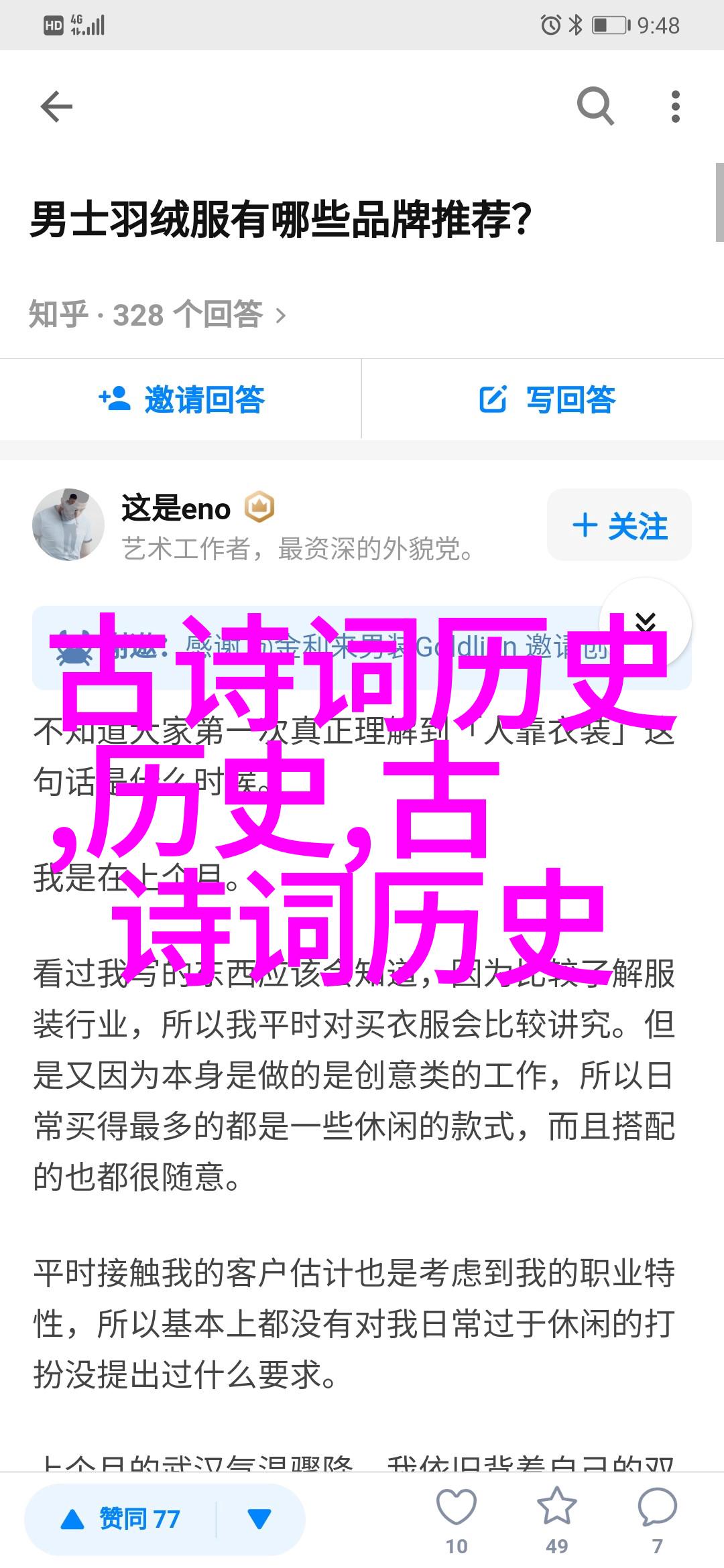Open the comments bubble

tap(657, 1506)
